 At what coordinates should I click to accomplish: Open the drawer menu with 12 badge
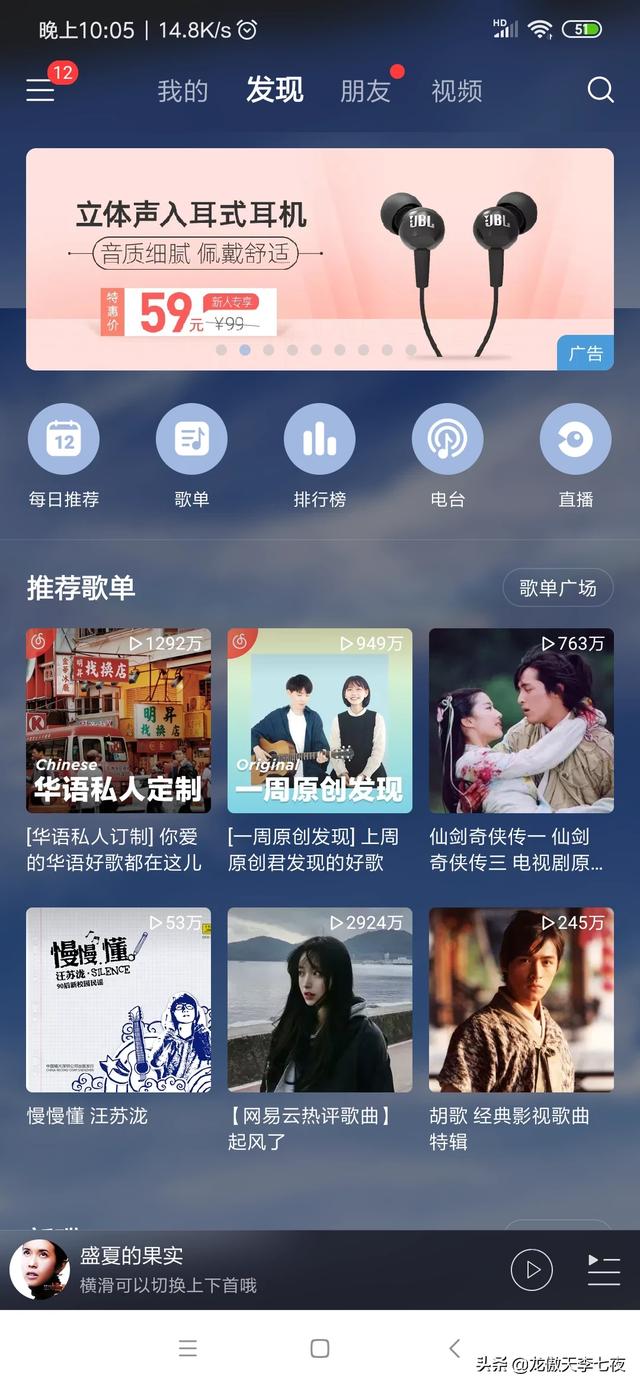pyautogui.click(x=41, y=90)
